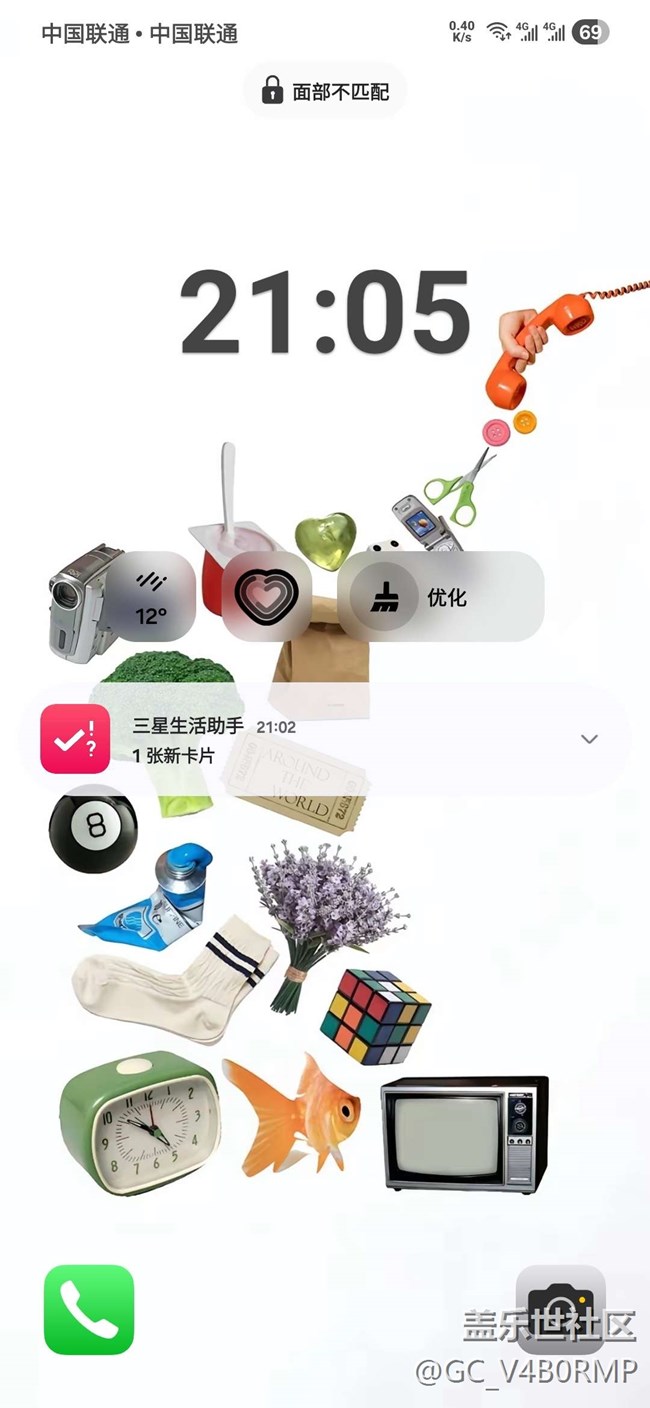
Task: Open the heart health widget
Action: (x=266, y=598)
